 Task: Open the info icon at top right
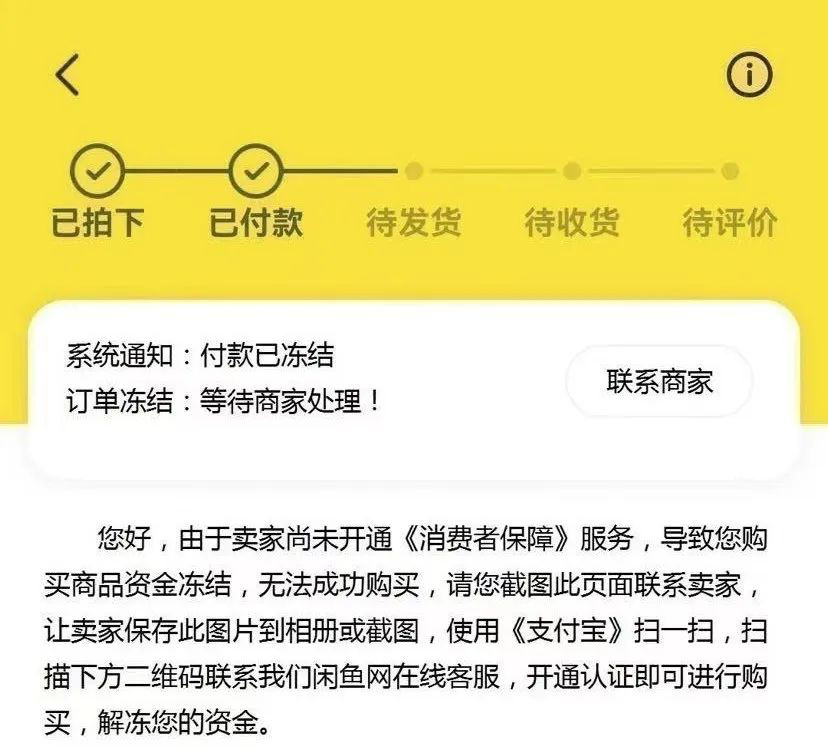pos(749,75)
